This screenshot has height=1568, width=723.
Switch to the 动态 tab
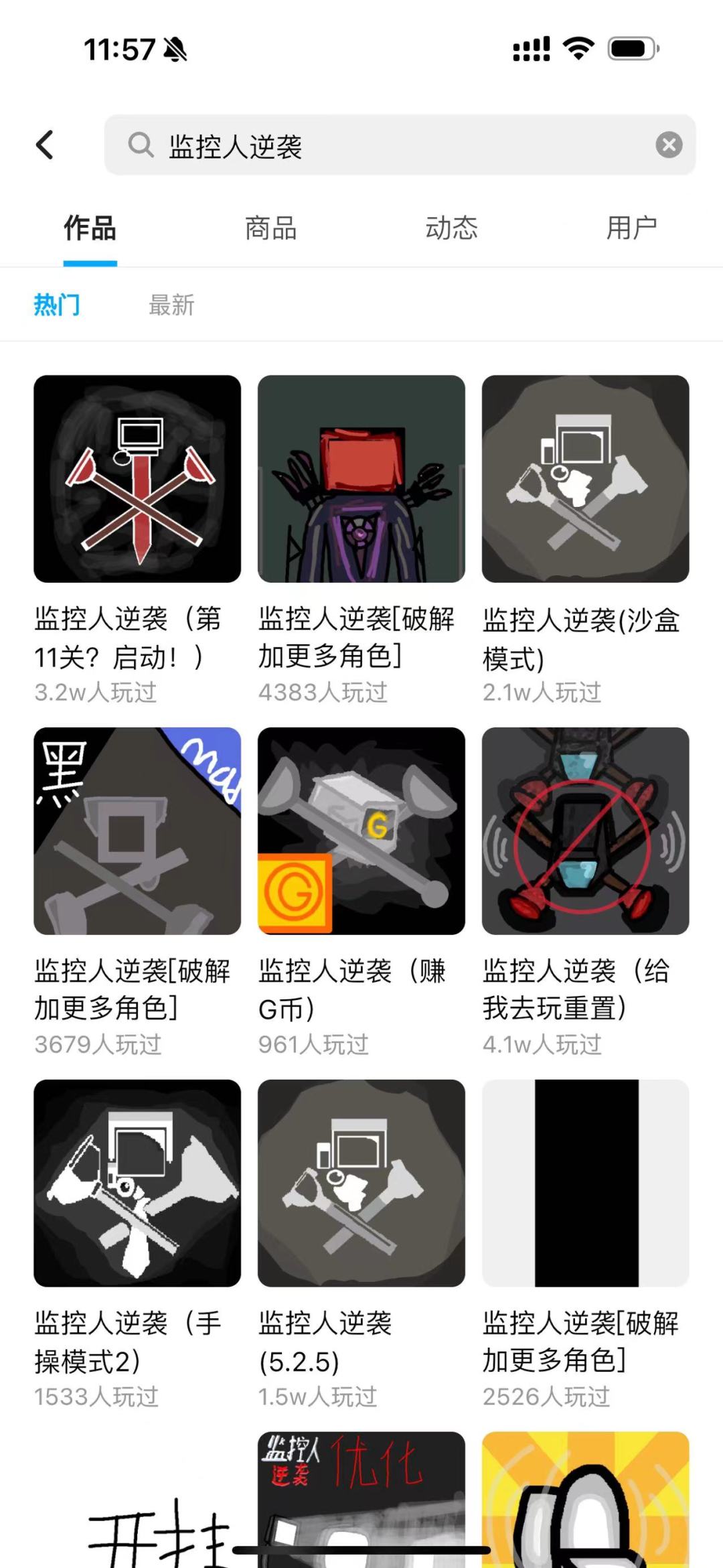[x=452, y=229]
